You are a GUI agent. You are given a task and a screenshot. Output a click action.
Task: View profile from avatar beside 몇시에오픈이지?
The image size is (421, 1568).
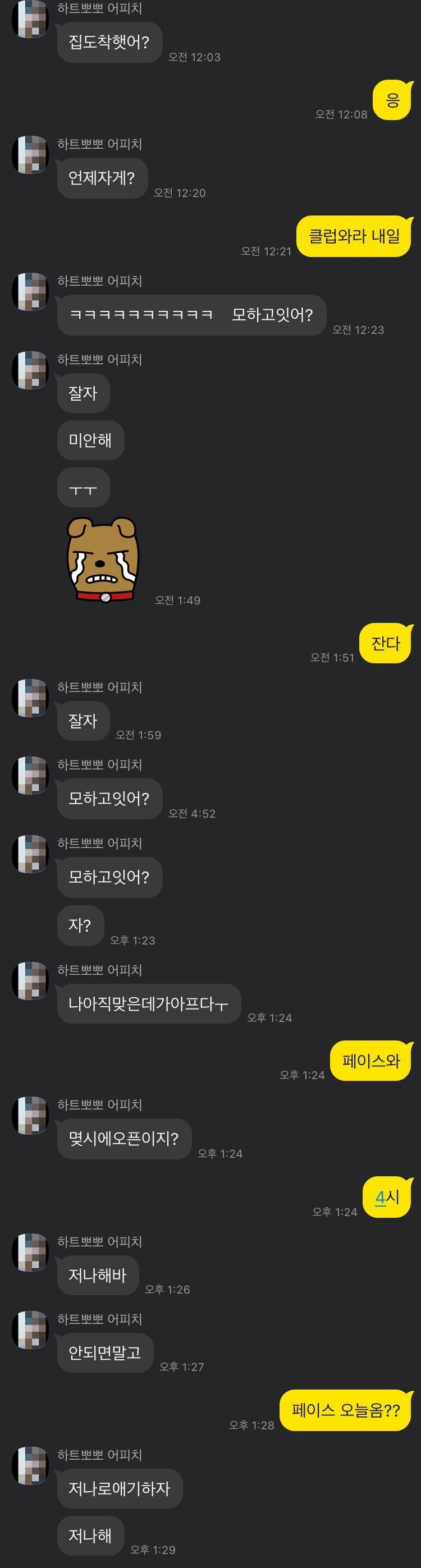(x=30, y=1115)
